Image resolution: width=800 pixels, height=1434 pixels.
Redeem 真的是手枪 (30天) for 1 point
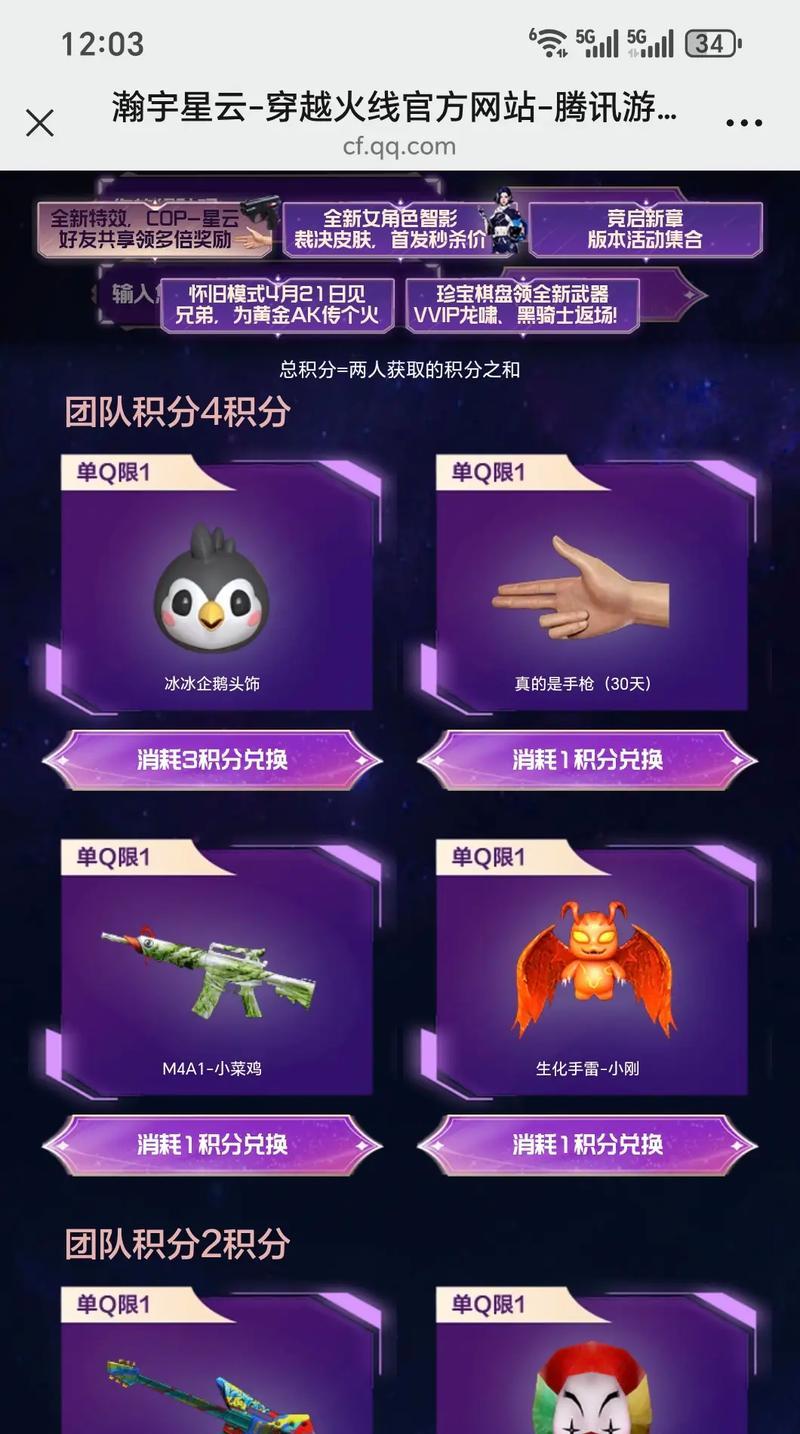[x=587, y=759]
